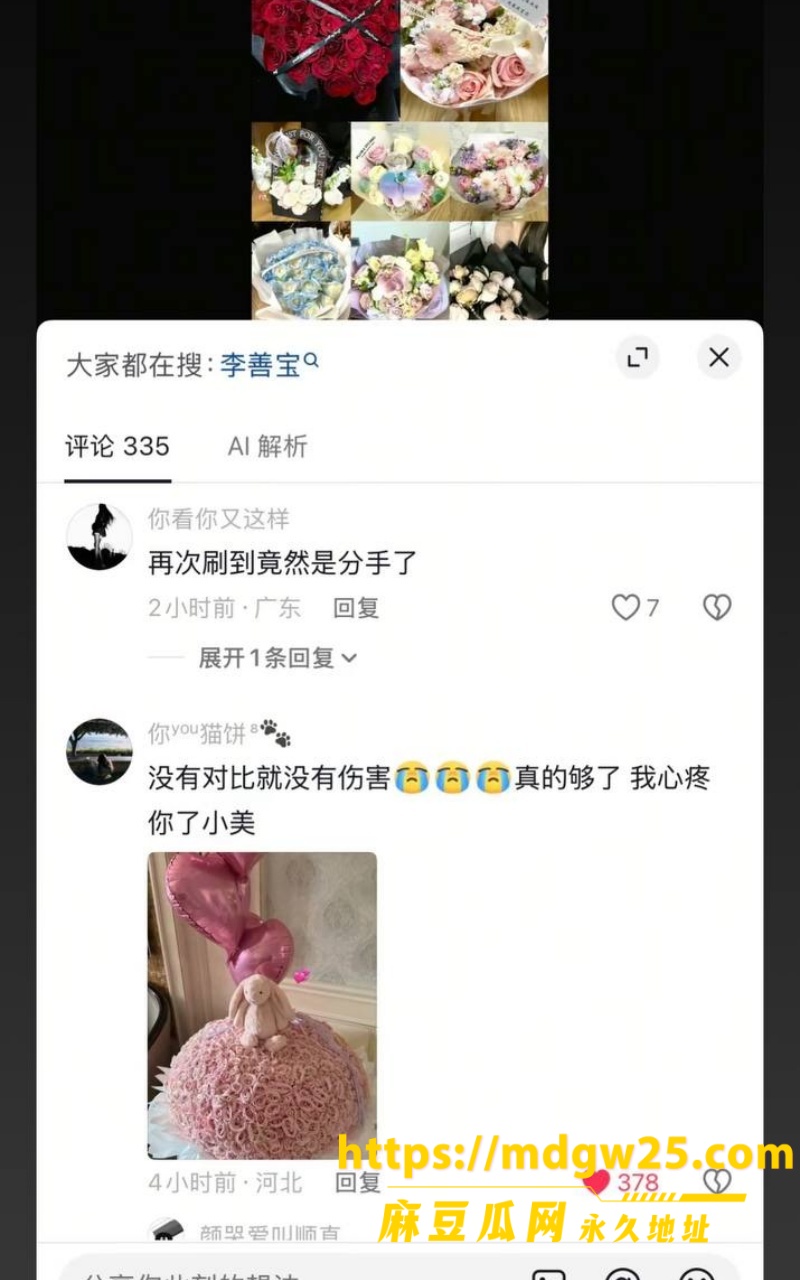Tap the comment input field at the bottom

pyautogui.click(x=290, y=1268)
